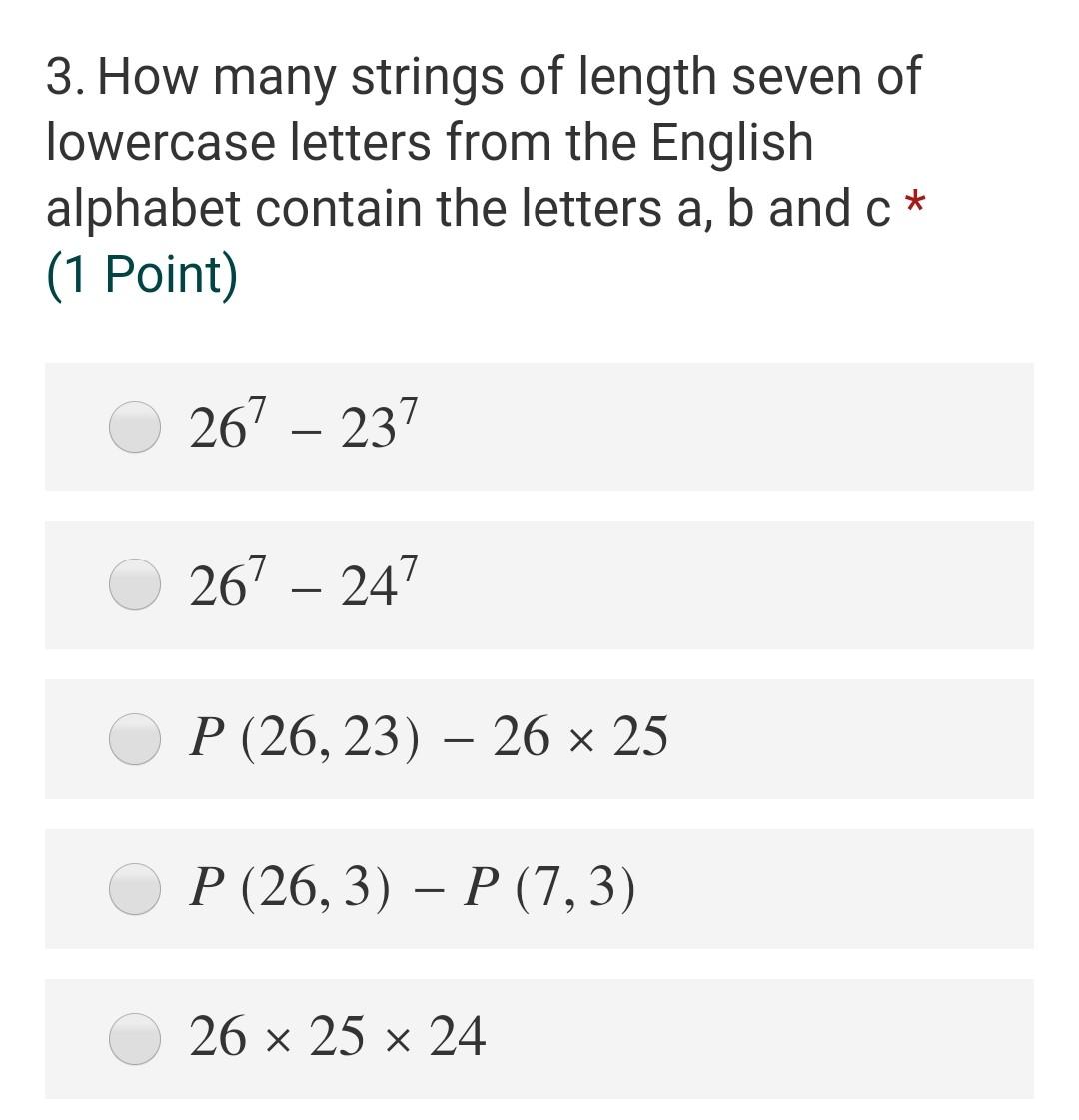Choose the option 26⁷ − 24⁷
This screenshot has height=1120, width=1079.
pyautogui.click(x=135, y=585)
